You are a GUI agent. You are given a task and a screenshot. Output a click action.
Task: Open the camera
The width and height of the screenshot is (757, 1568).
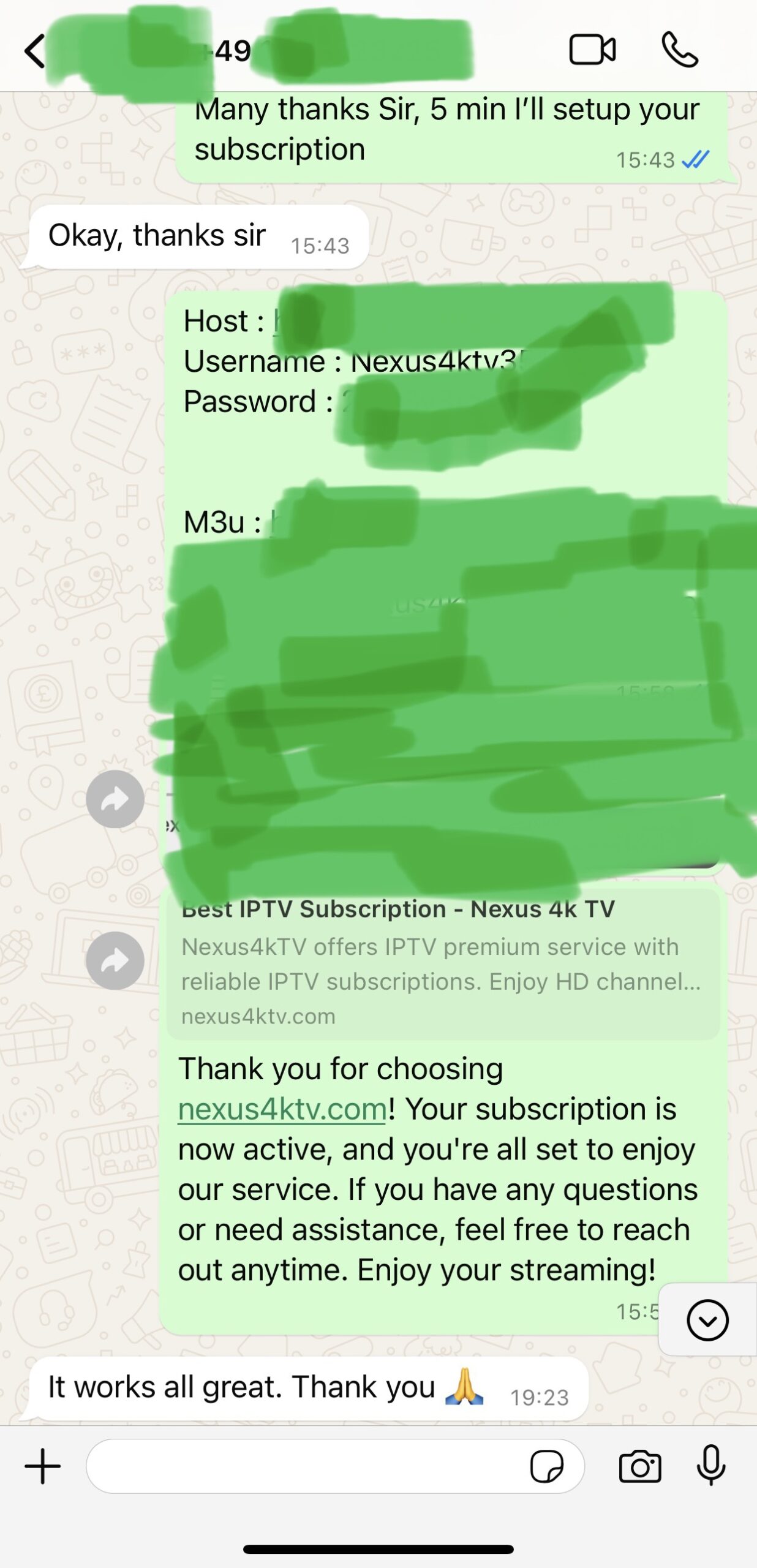tap(640, 1466)
